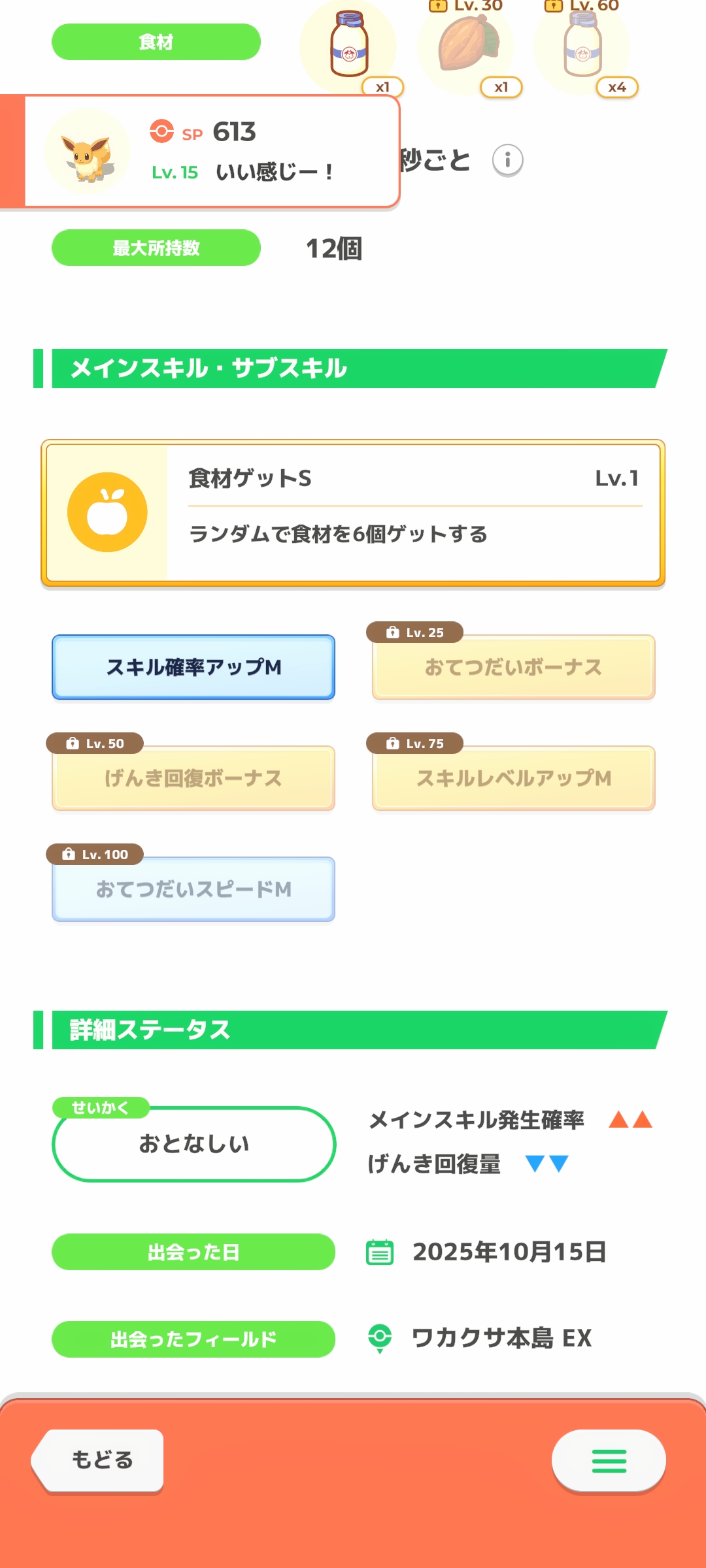Select the スキル確率アップM sub skill
706x1568 pixels.
193,667
